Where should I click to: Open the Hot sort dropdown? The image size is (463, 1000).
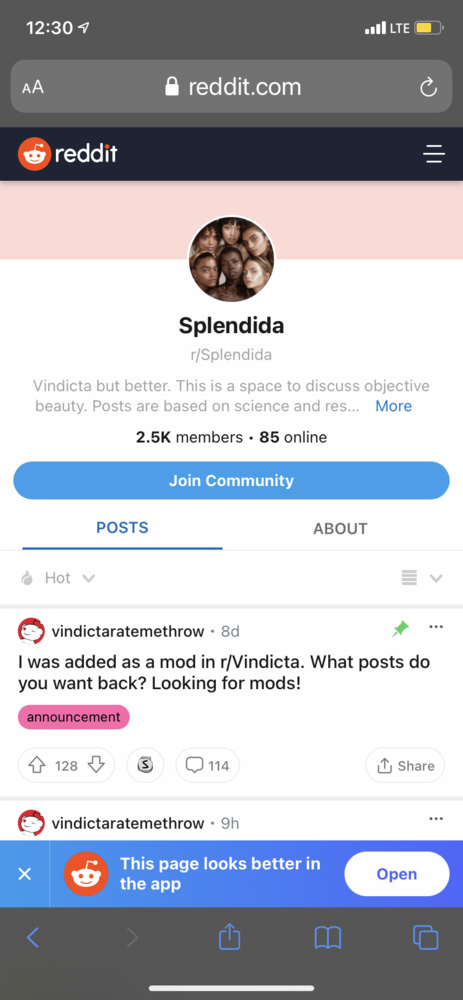click(58, 578)
